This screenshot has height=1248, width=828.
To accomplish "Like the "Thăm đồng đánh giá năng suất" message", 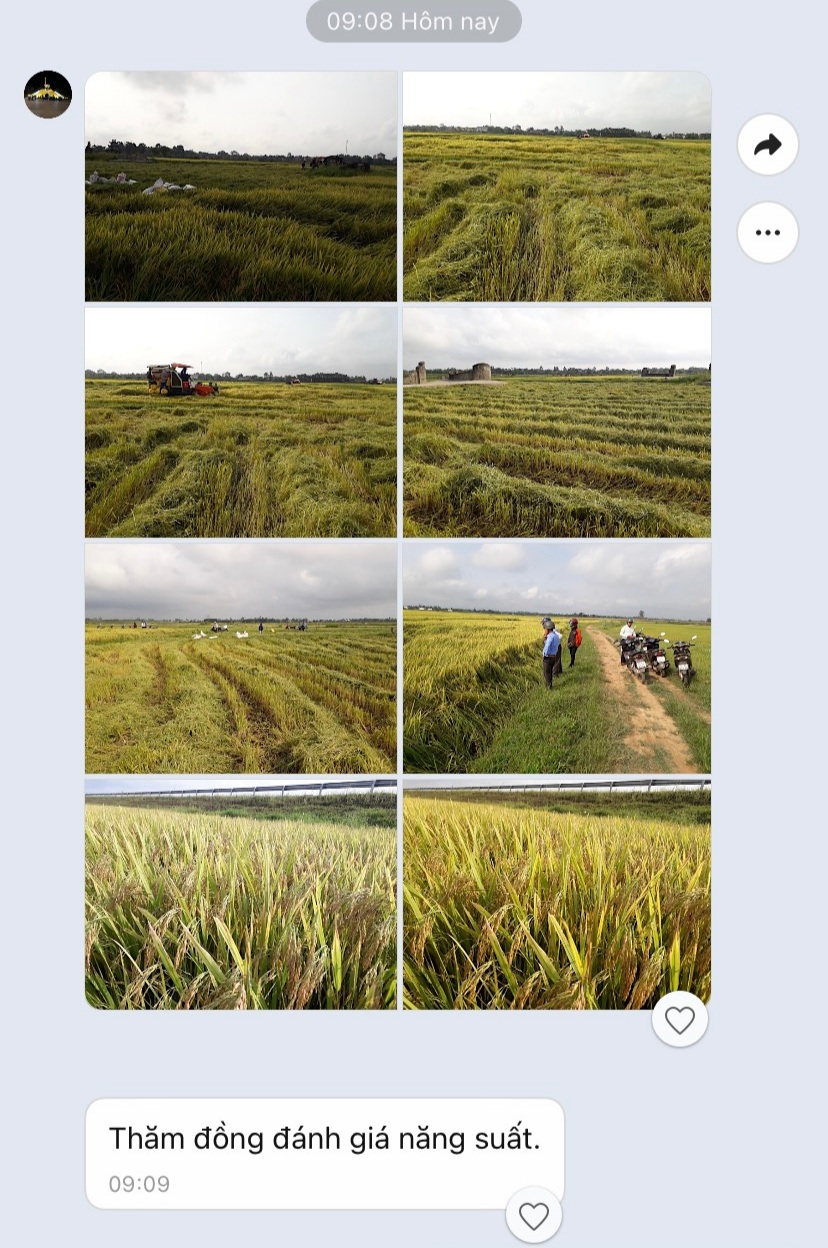I will tap(534, 1216).
